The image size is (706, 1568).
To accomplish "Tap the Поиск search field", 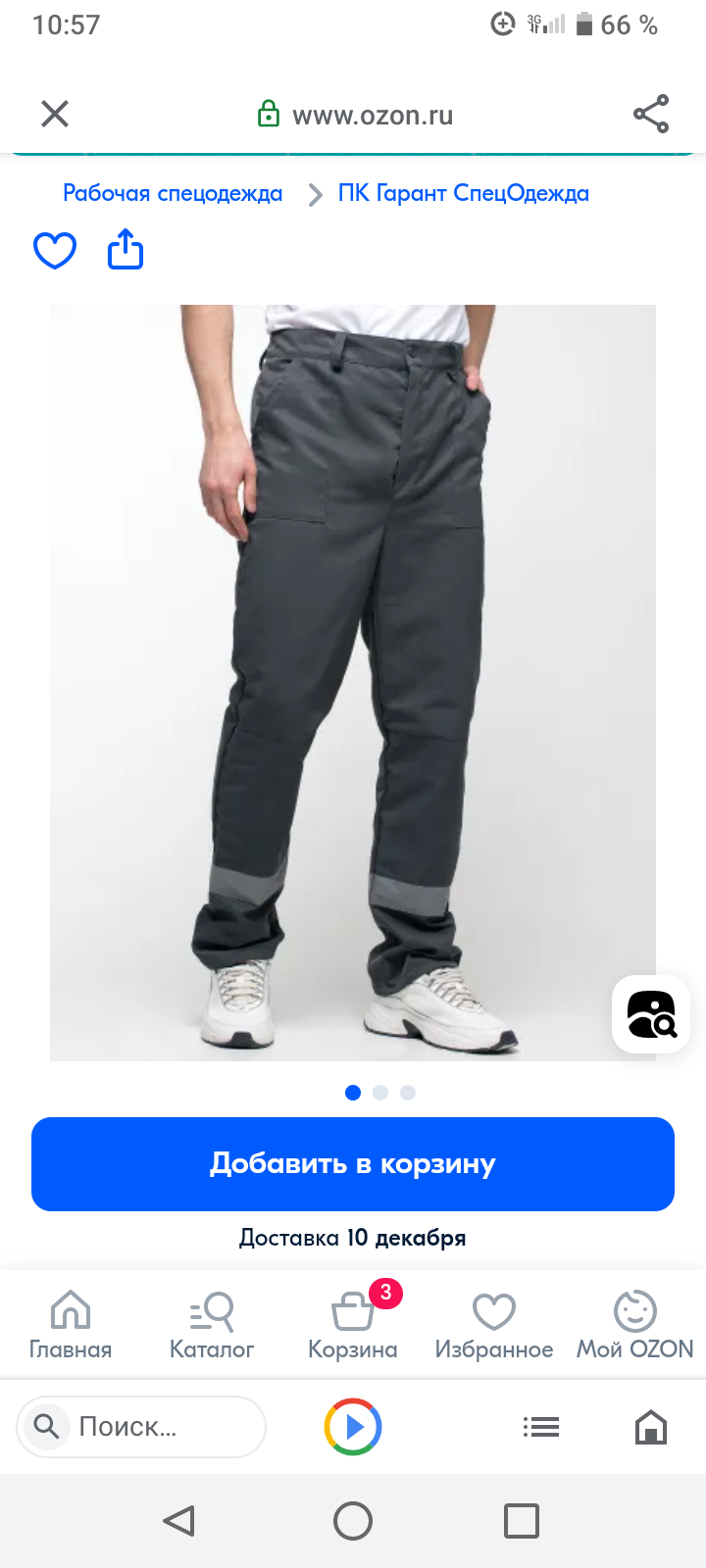I will coord(142,1427).
